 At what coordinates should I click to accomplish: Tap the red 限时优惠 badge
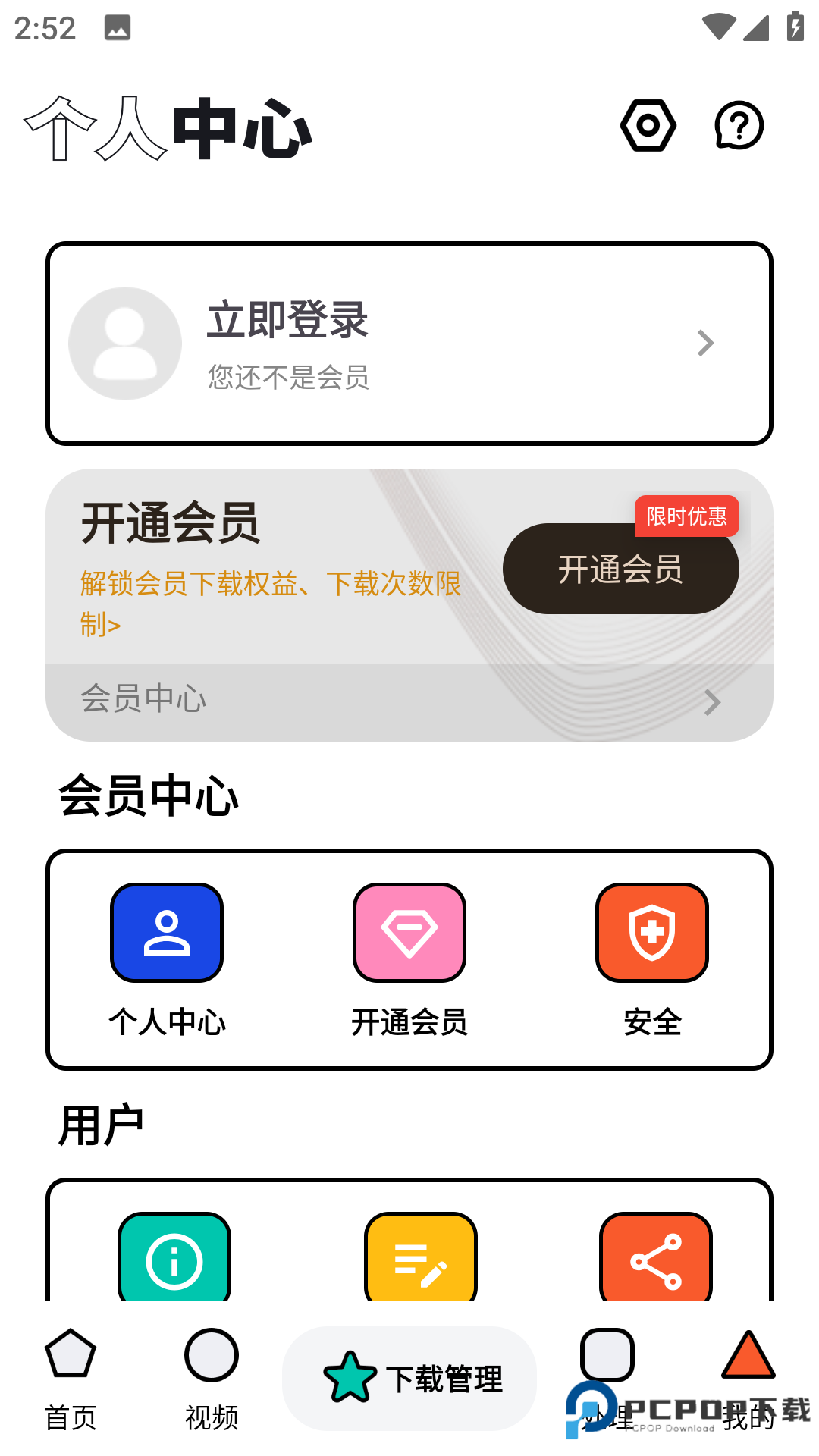pyautogui.click(x=686, y=516)
